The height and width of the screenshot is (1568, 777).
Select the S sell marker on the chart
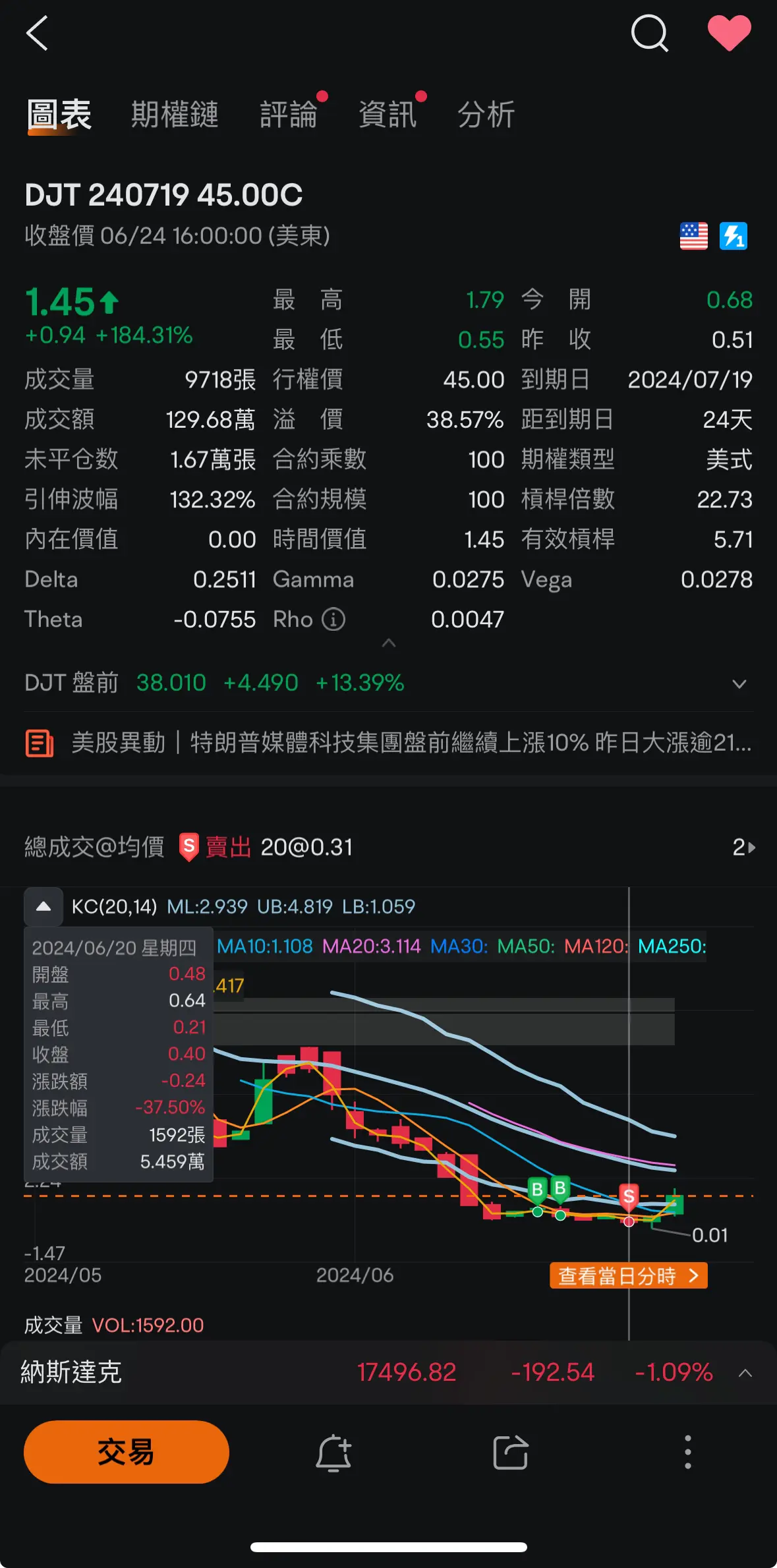pos(629,1195)
